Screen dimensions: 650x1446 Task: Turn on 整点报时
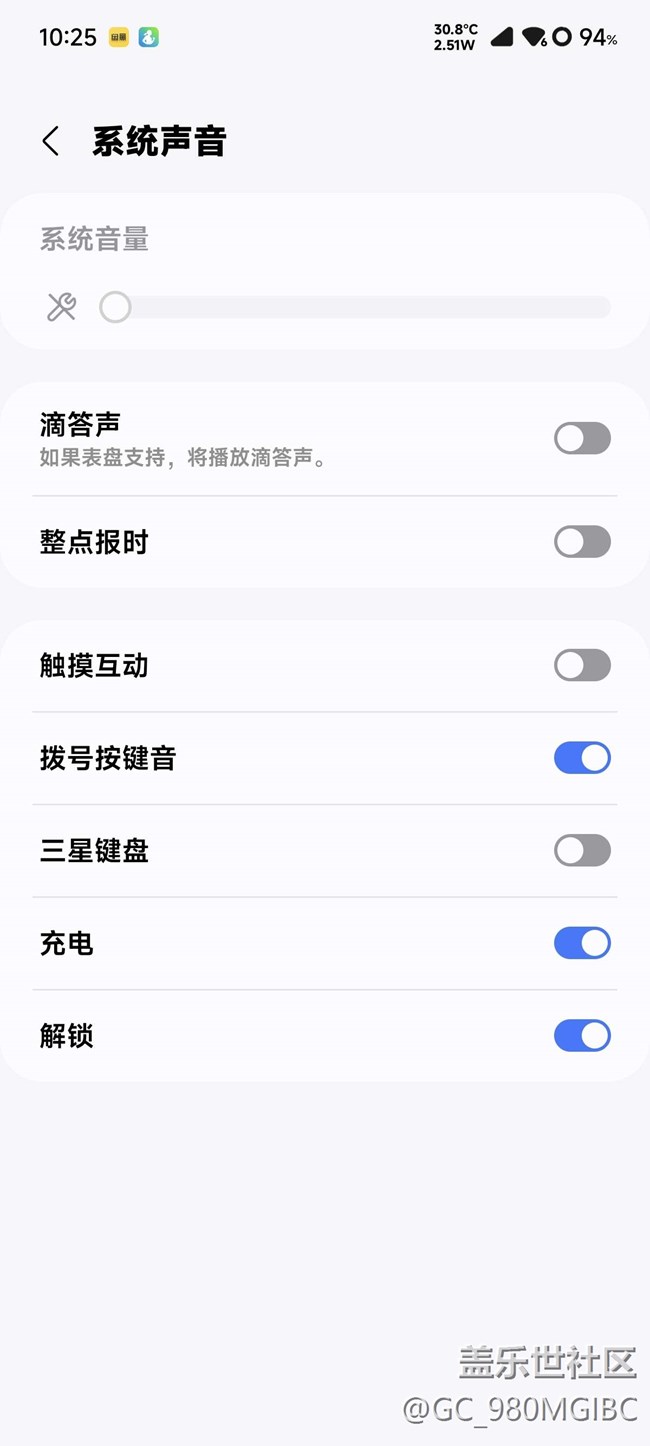point(582,542)
